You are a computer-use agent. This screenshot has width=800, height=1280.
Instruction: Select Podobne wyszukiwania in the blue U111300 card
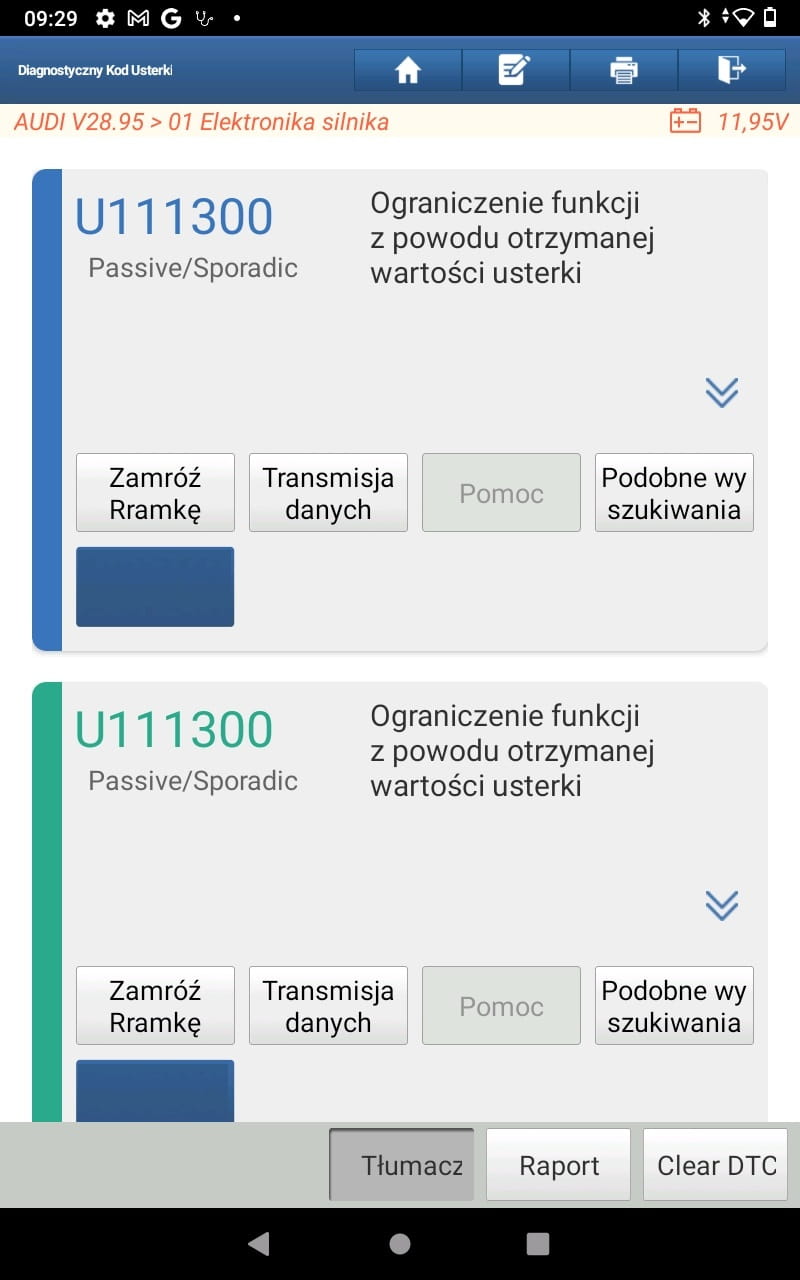pos(674,493)
